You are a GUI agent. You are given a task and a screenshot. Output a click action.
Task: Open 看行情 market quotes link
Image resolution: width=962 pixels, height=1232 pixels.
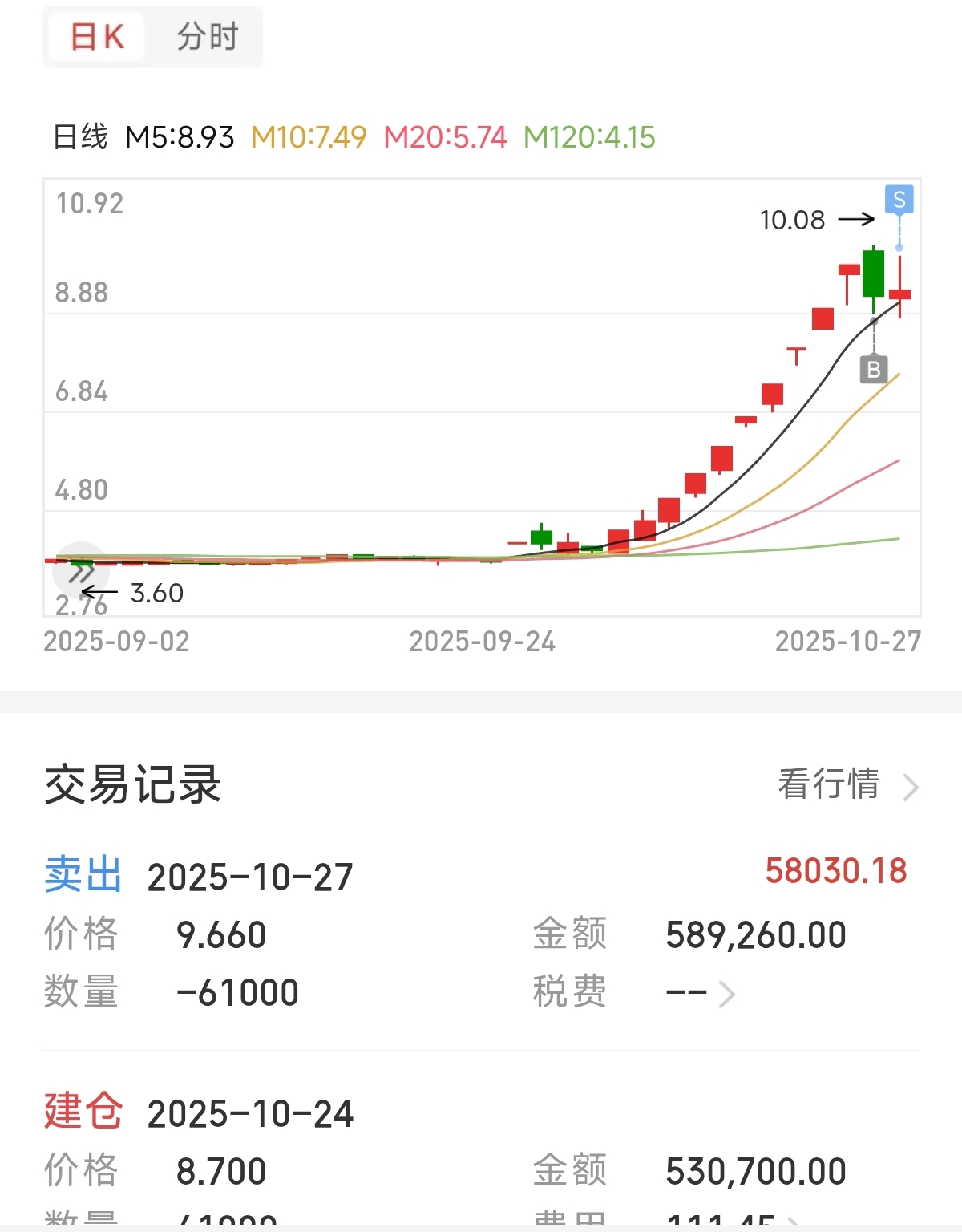[x=847, y=784]
